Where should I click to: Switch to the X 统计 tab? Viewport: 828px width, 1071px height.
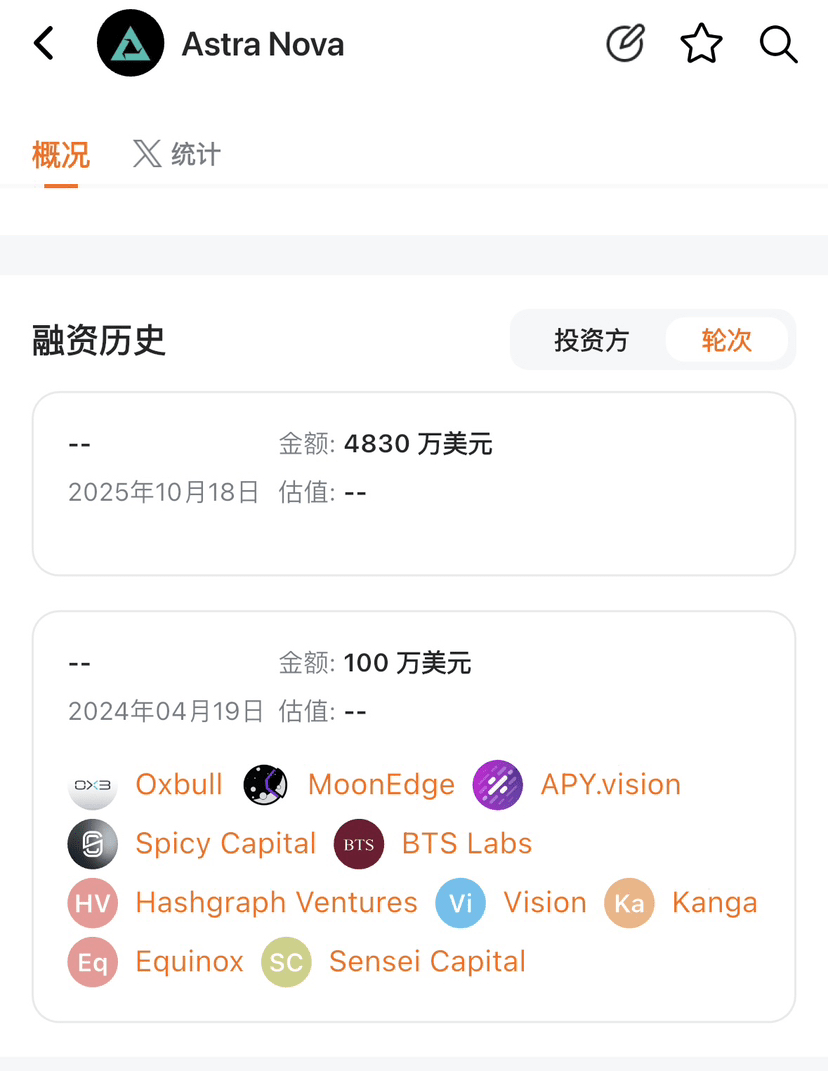[x=177, y=155]
